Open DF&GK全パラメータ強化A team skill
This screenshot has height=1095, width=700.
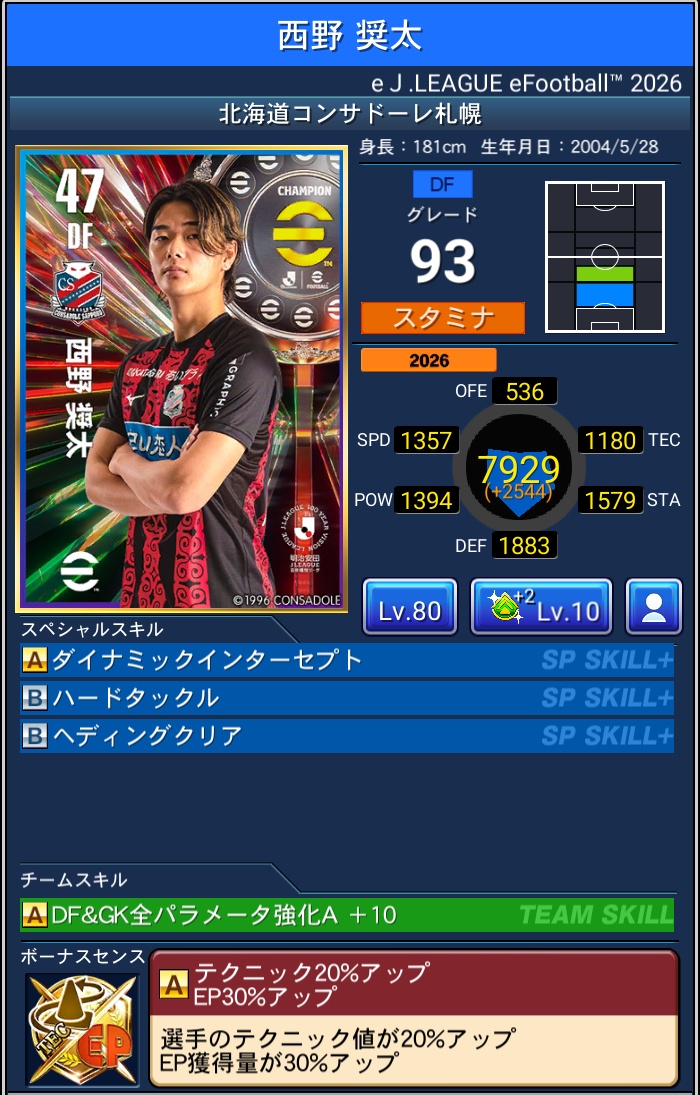[346, 914]
